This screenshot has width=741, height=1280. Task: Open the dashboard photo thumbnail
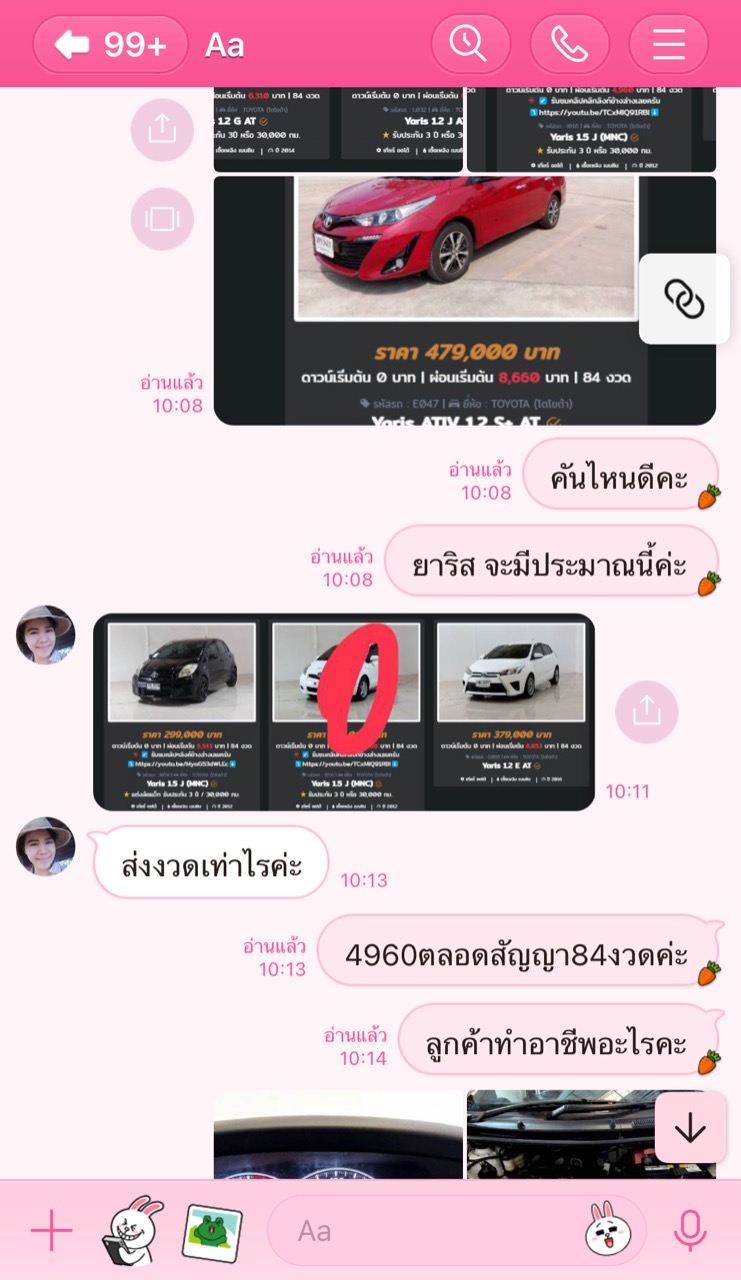coord(338,1135)
